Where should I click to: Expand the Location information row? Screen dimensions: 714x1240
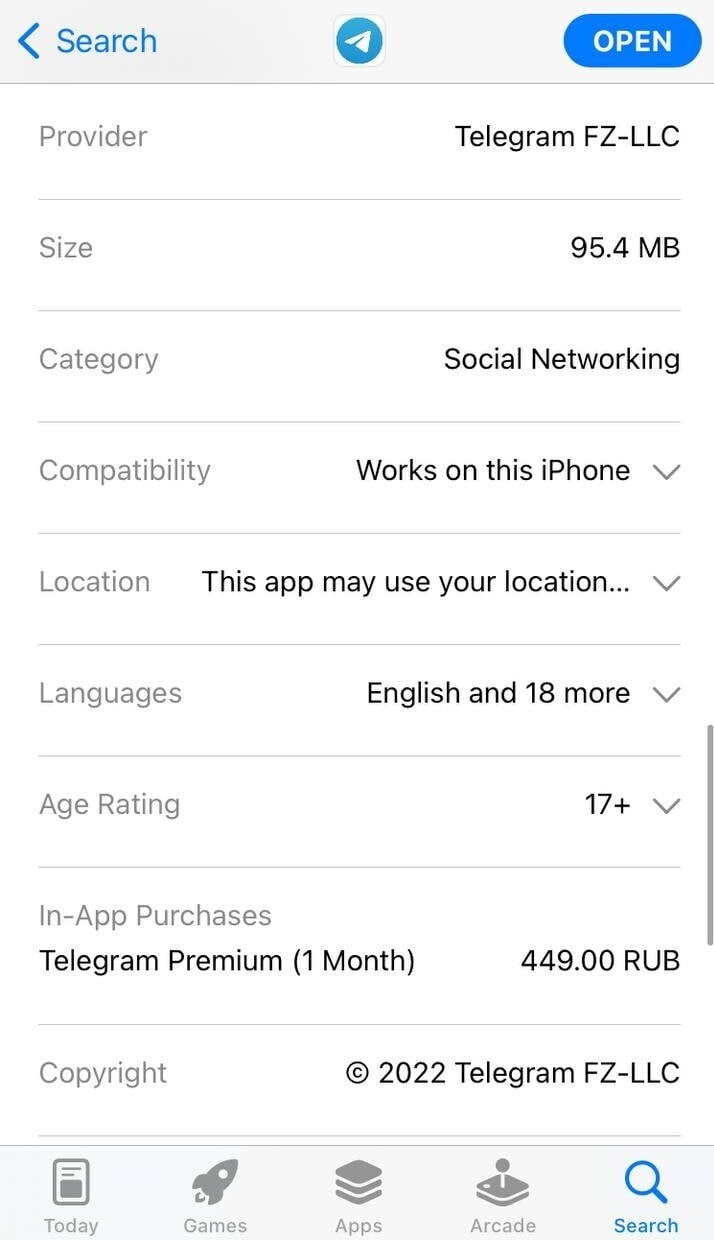click(666, 582)
